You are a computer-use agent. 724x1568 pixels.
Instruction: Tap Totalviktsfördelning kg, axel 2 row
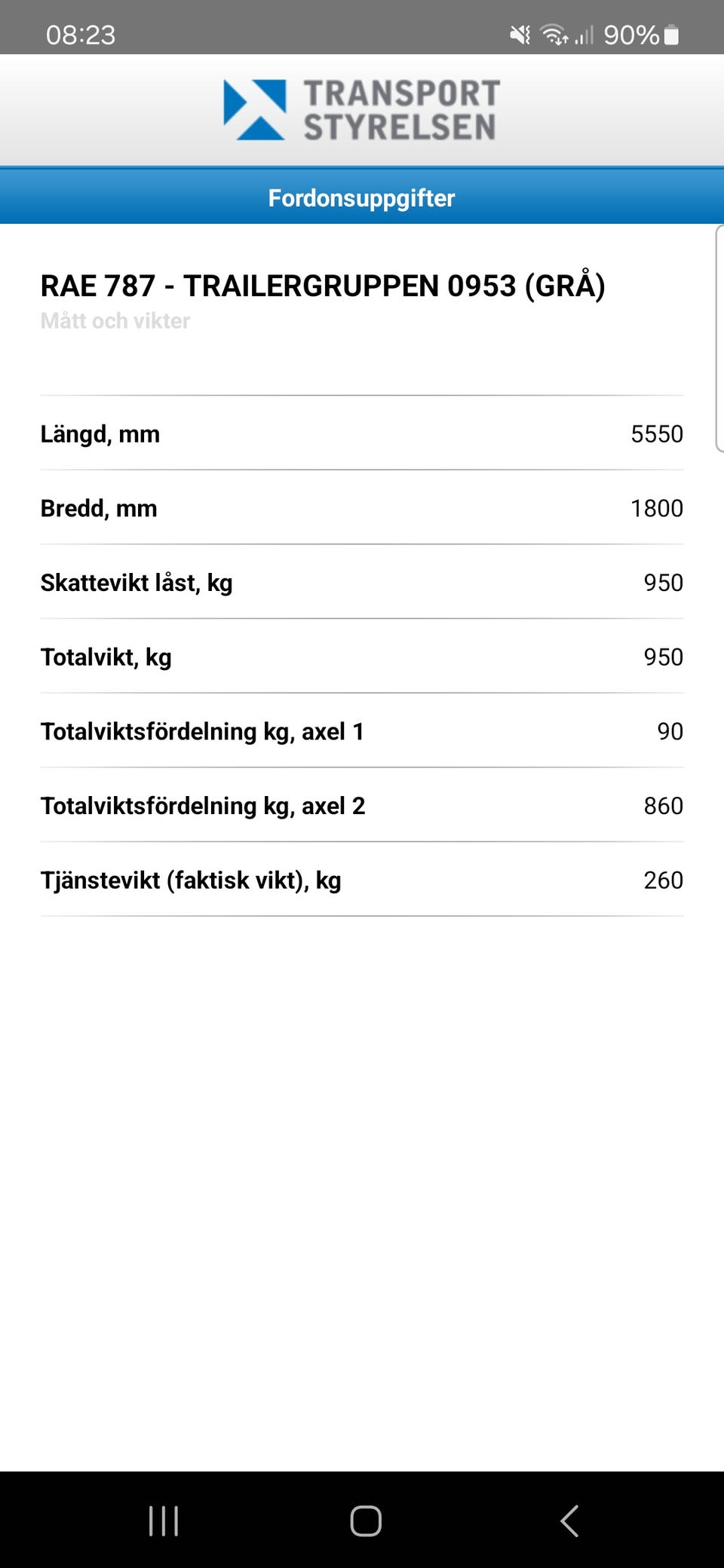tap(362, 805)
